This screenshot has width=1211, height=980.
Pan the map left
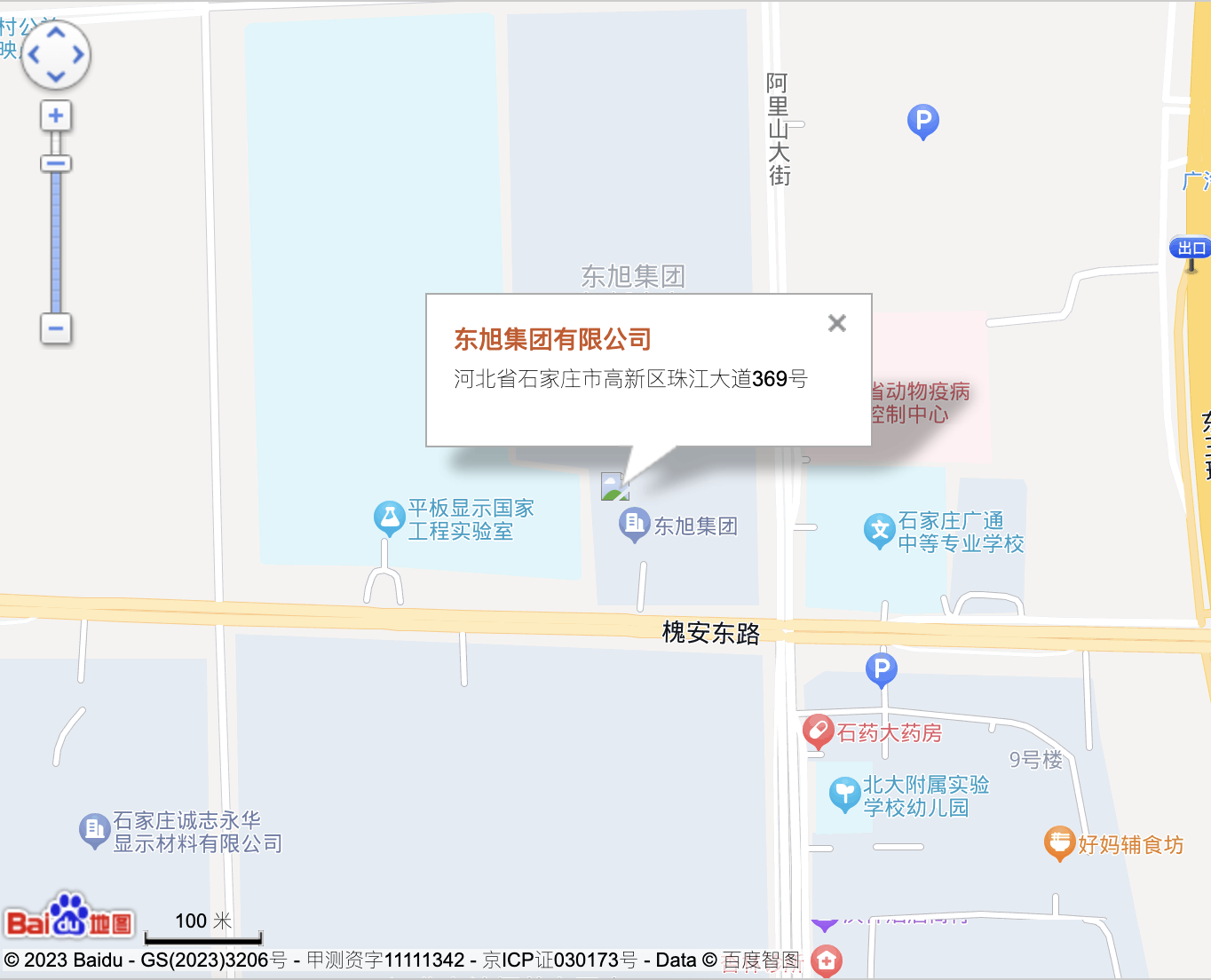point(35,55)
